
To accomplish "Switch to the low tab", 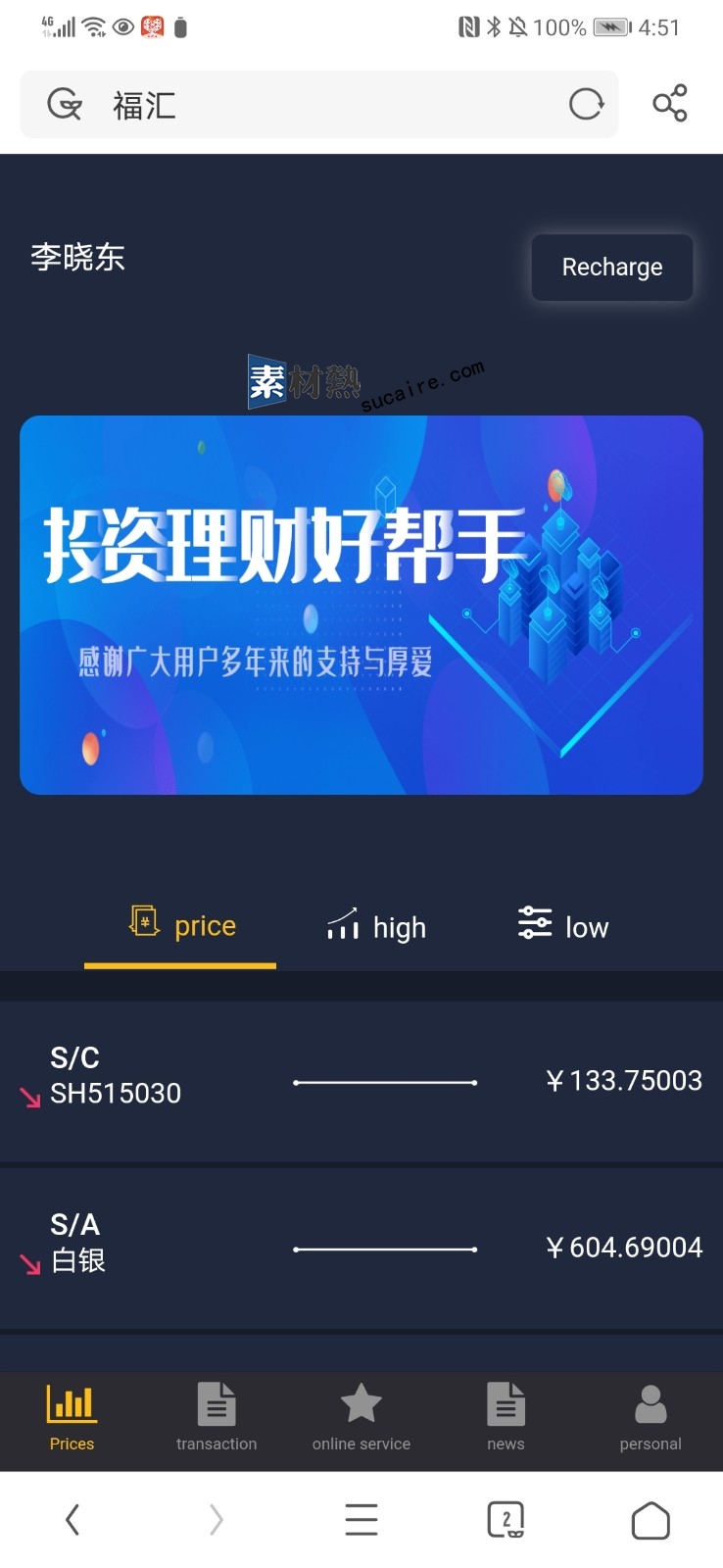I will pos(563,926).
